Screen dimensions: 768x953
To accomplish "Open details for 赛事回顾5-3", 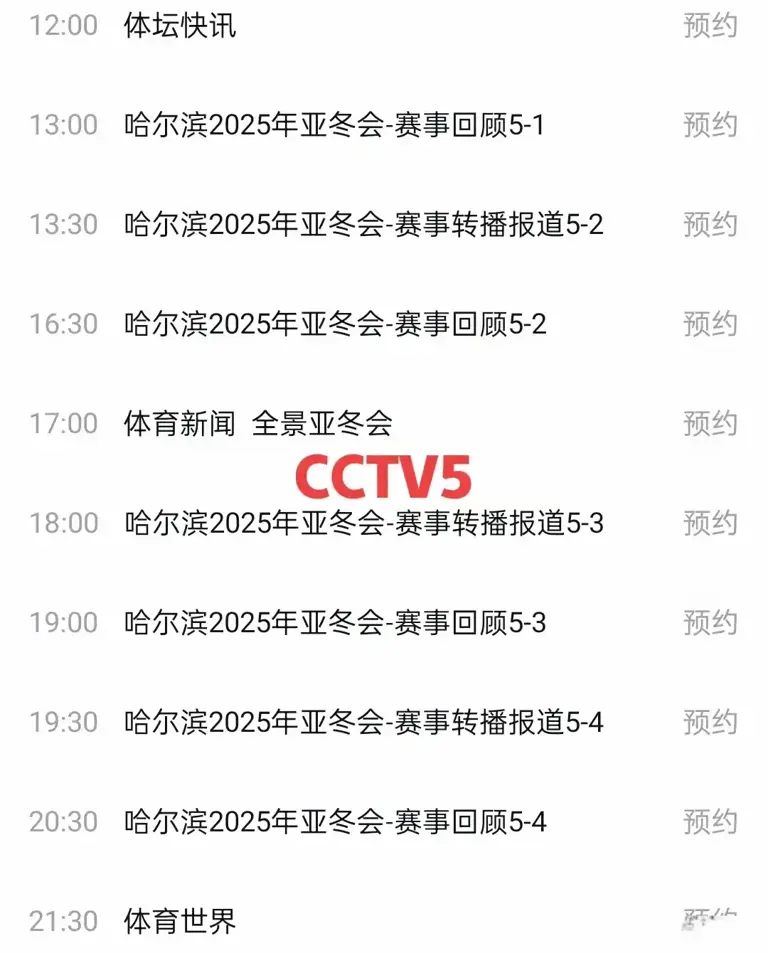I will [335, 623].
